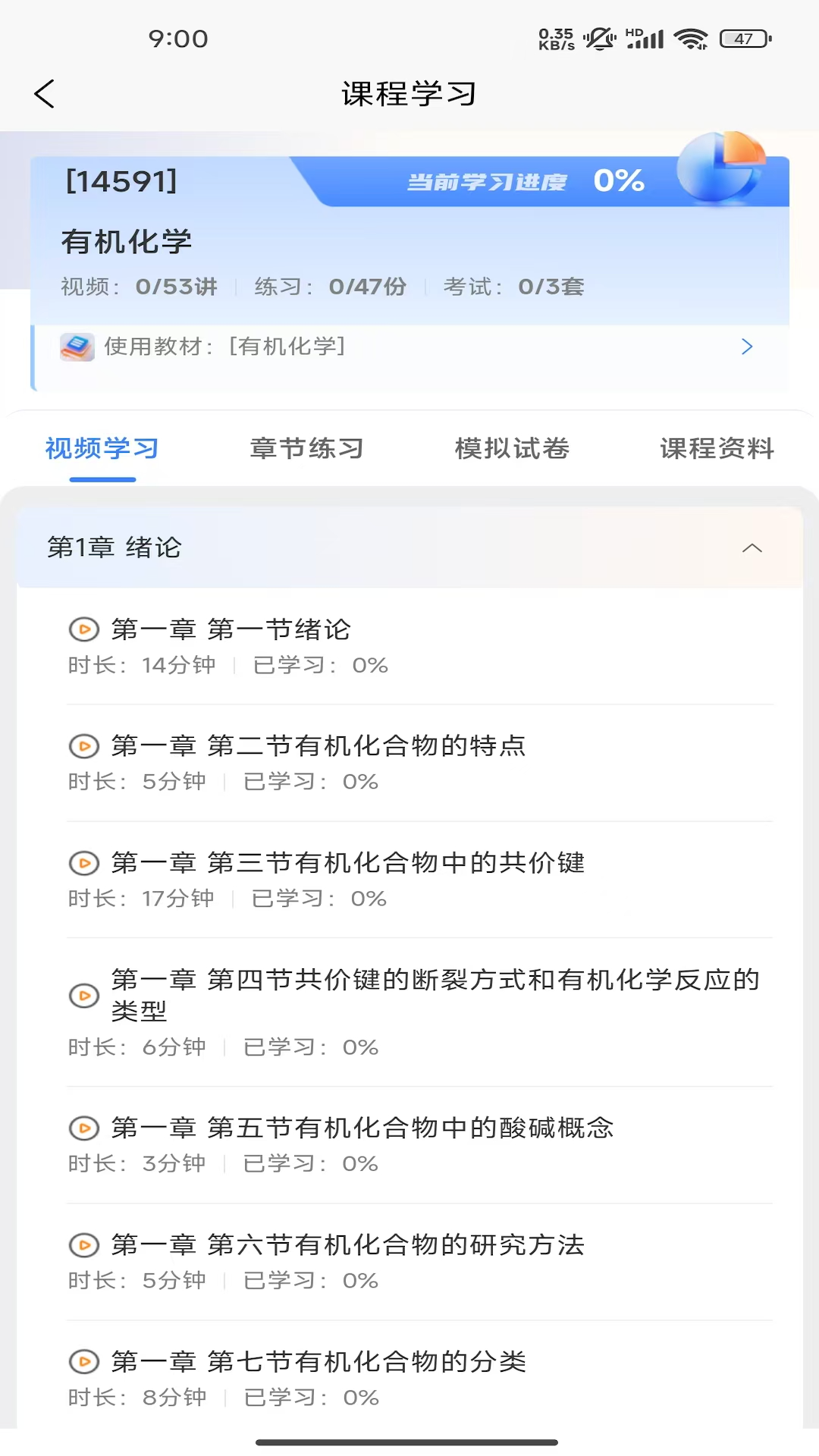Open the 模拟试卷 tab

coord(512,448)
